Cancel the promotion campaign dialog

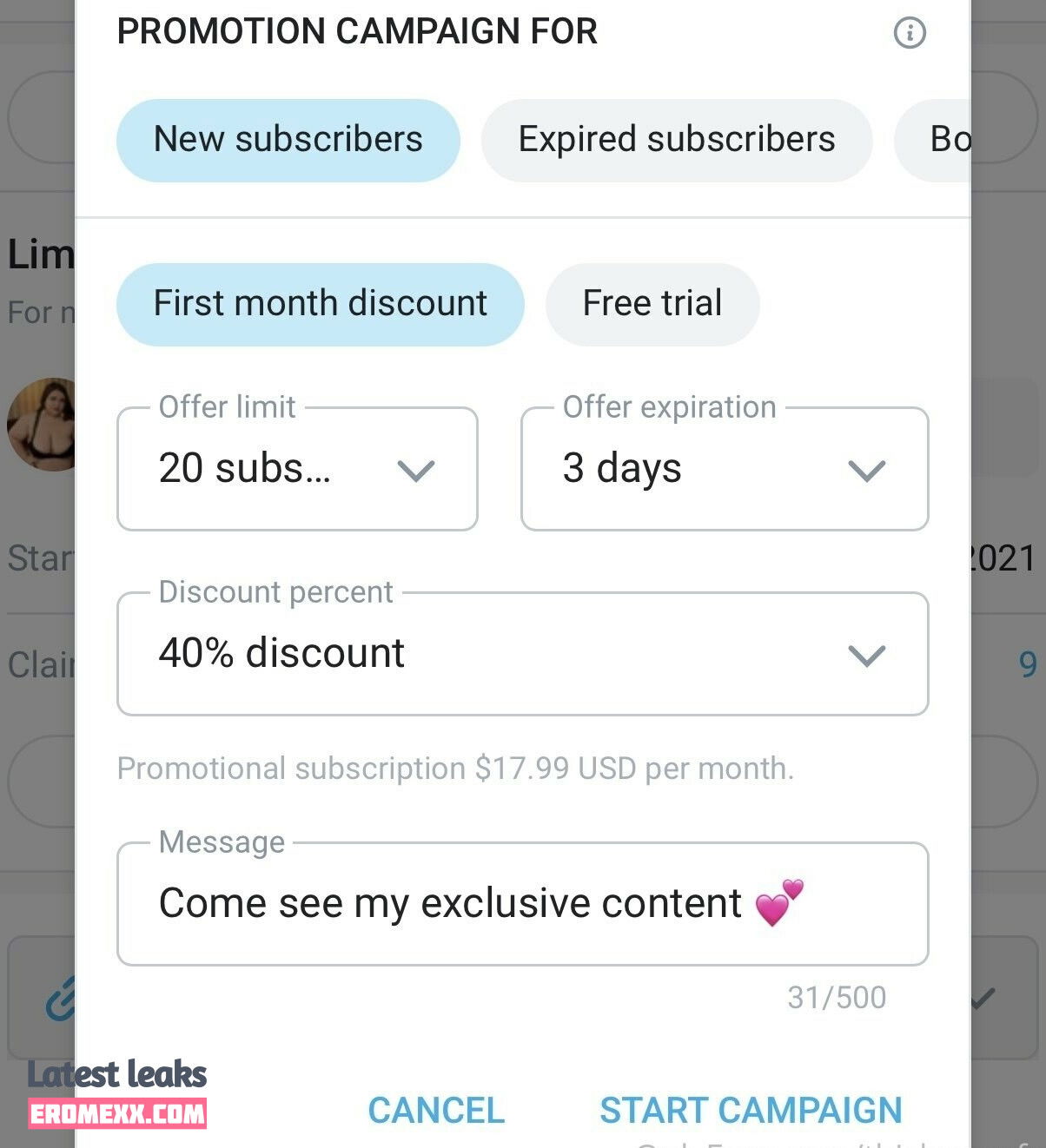point(436,1110)
